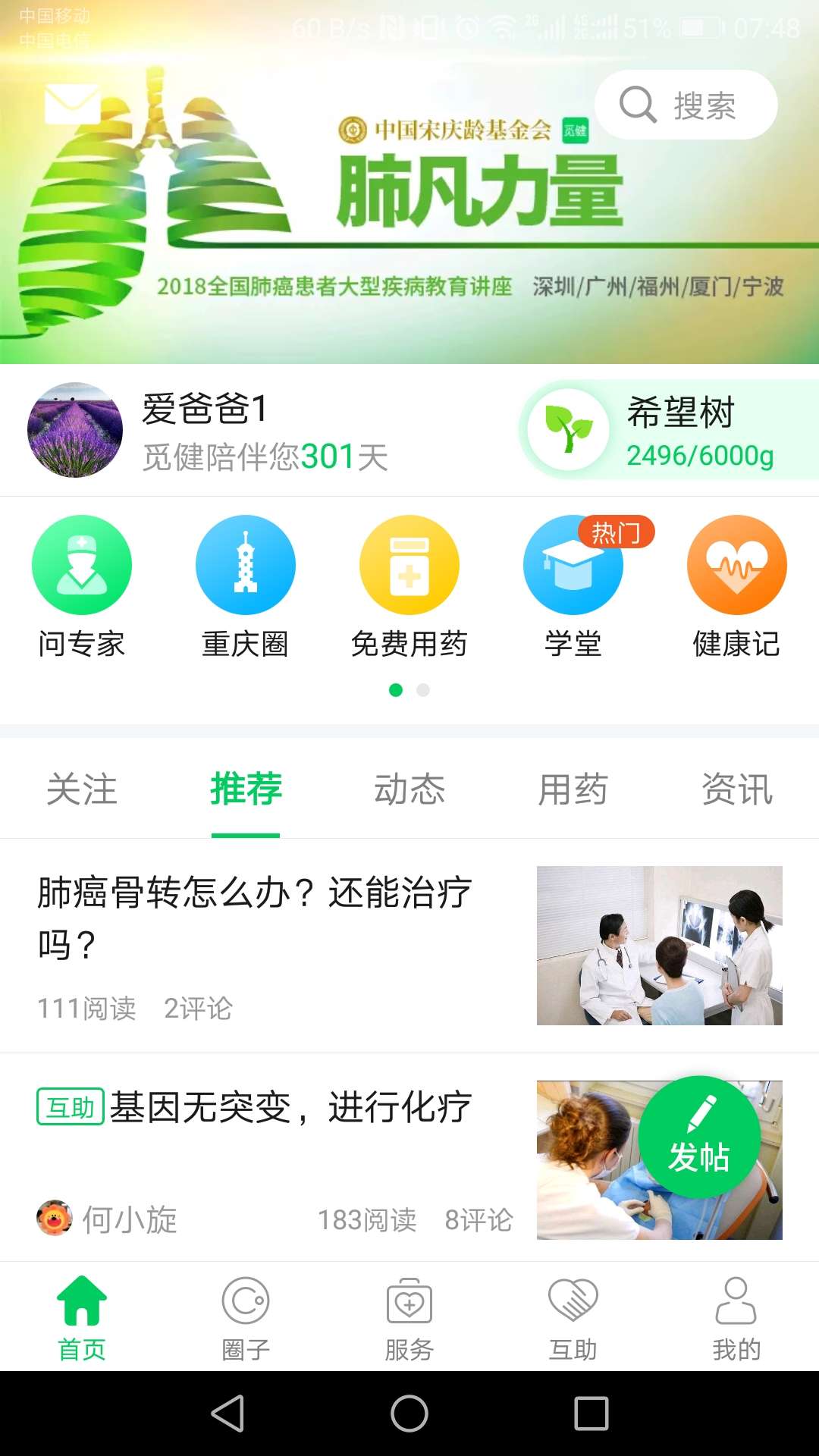This screenshot has height=1456, width=819.
Task: Switch to the 推荐 tab
Action: tap(245, 789)
